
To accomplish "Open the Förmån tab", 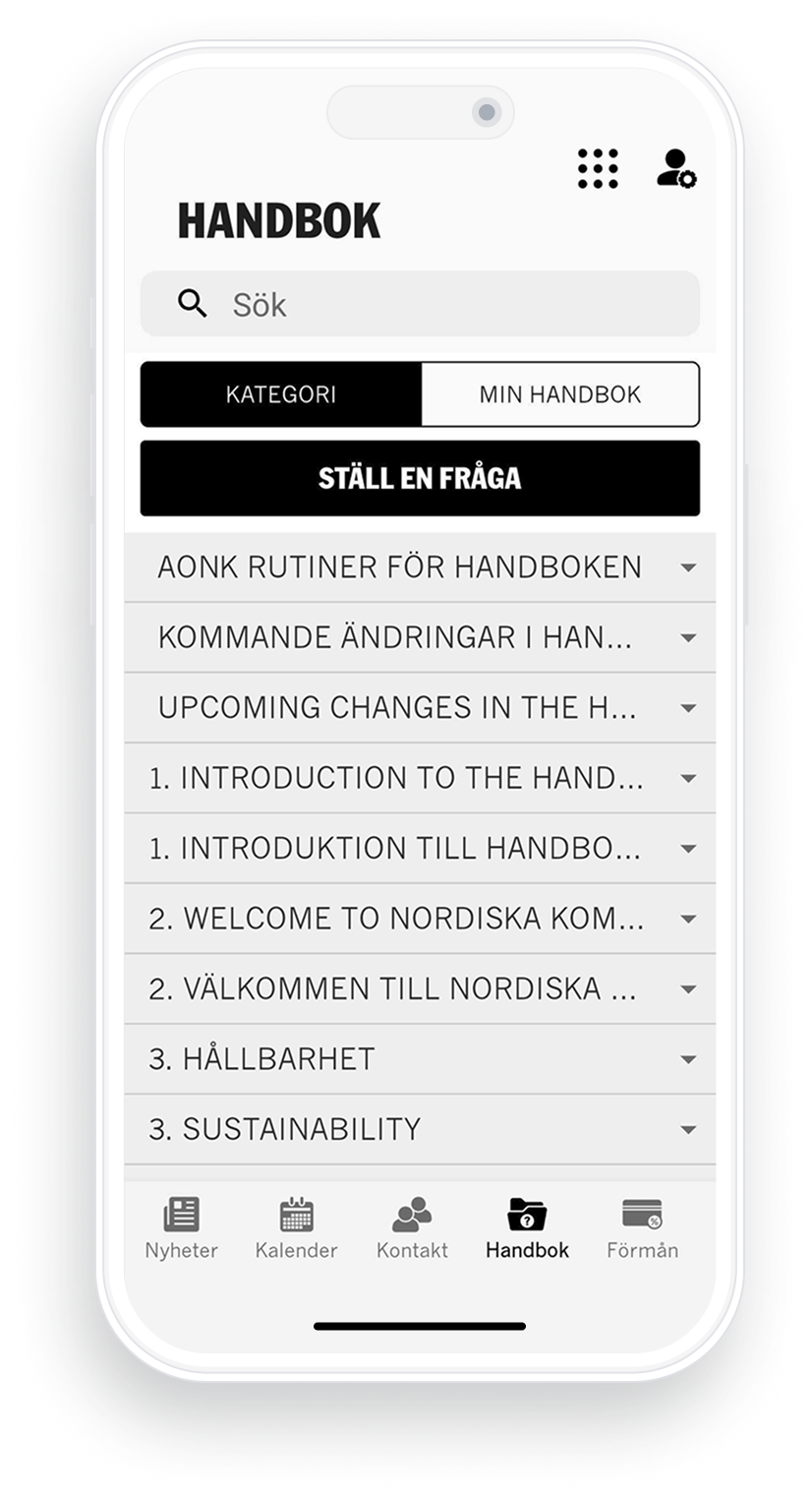I will (x=642, y=1228).
